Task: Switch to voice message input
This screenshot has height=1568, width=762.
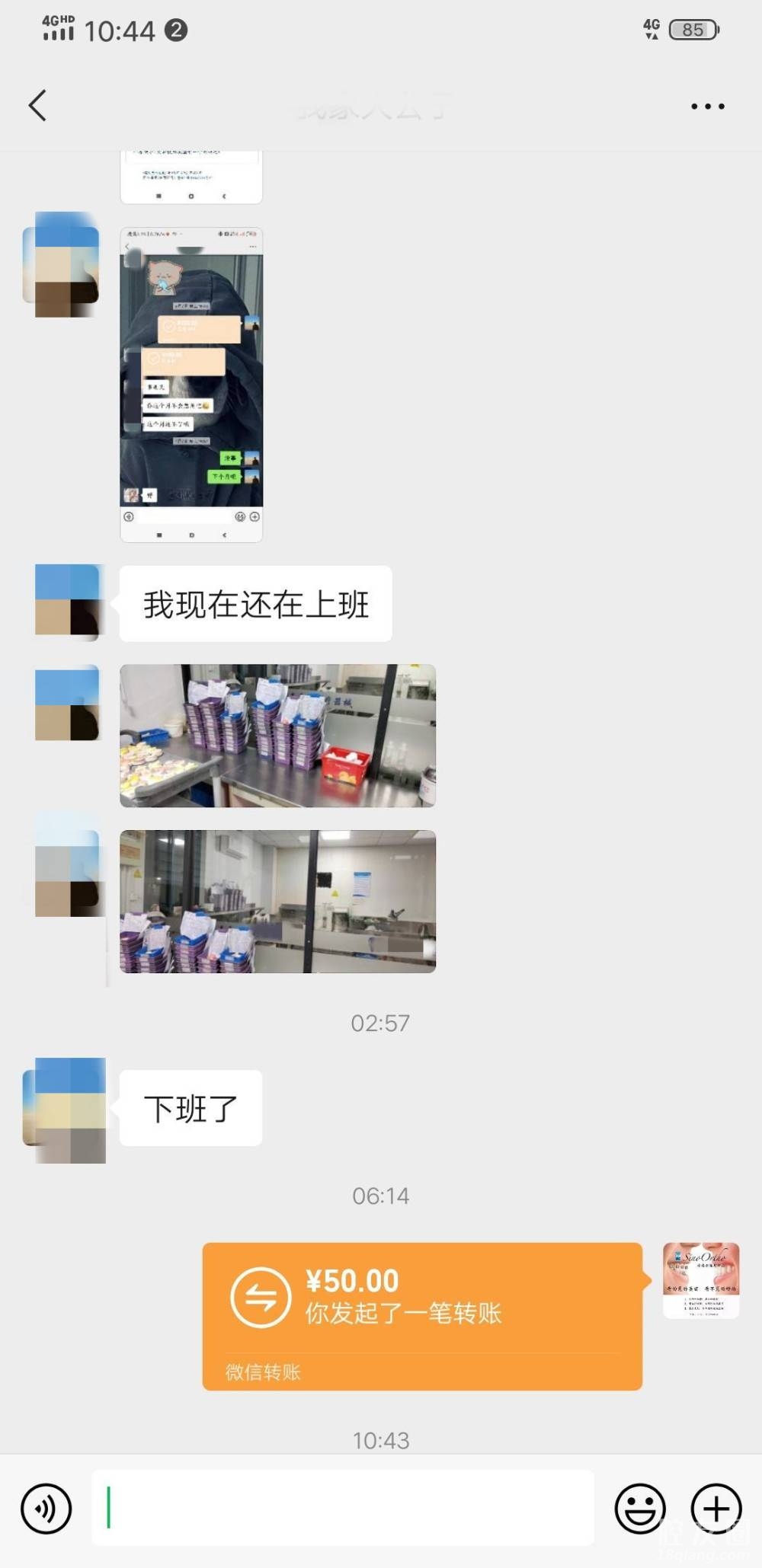Action: 46,1508
